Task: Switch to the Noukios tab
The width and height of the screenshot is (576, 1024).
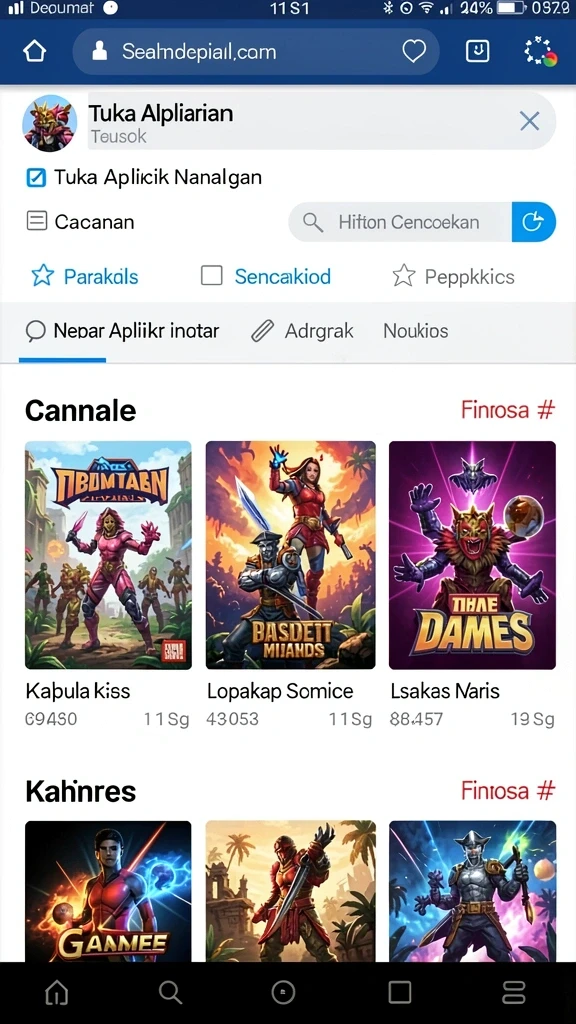Action: point(415,331)
